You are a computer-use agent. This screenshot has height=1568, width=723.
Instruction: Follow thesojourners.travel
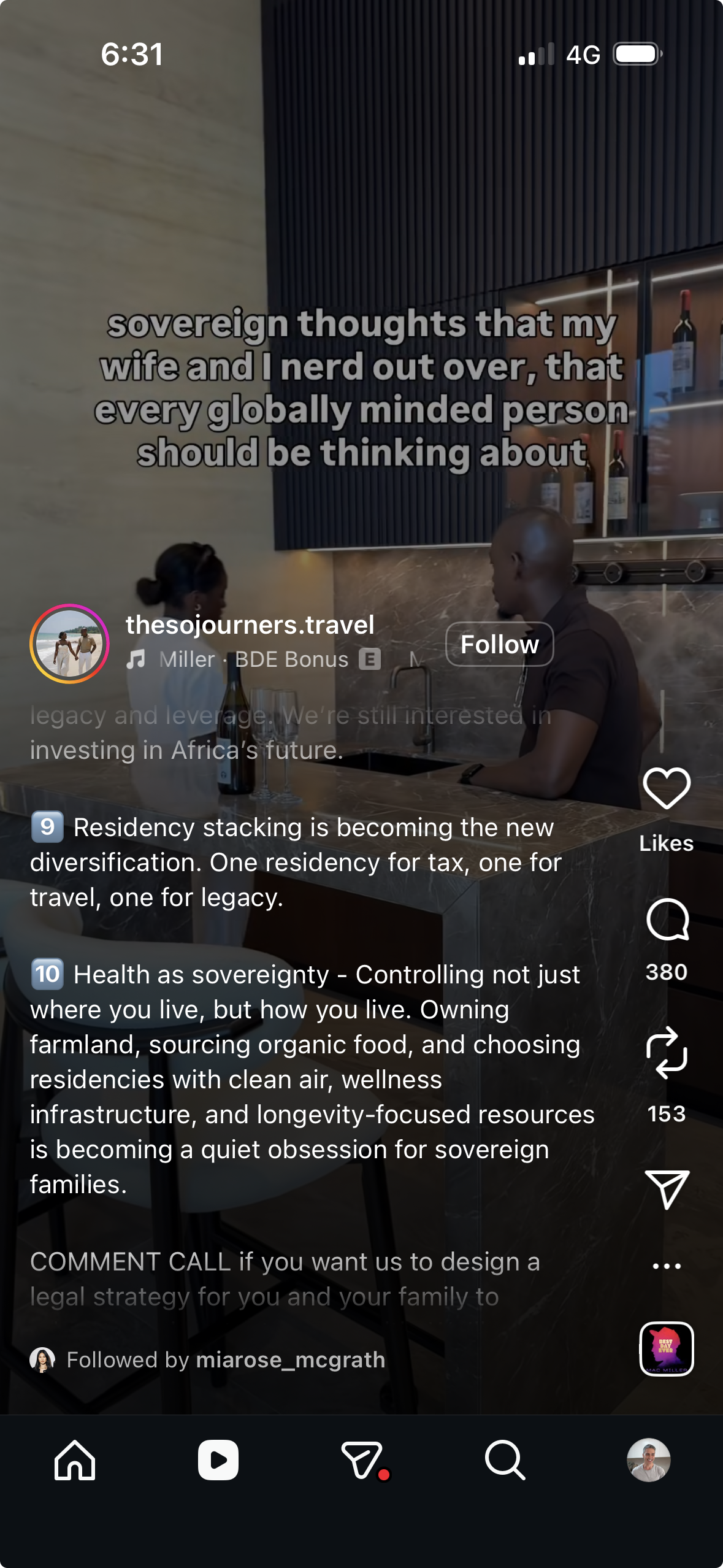pyautogui.click(x=499, y=644)
